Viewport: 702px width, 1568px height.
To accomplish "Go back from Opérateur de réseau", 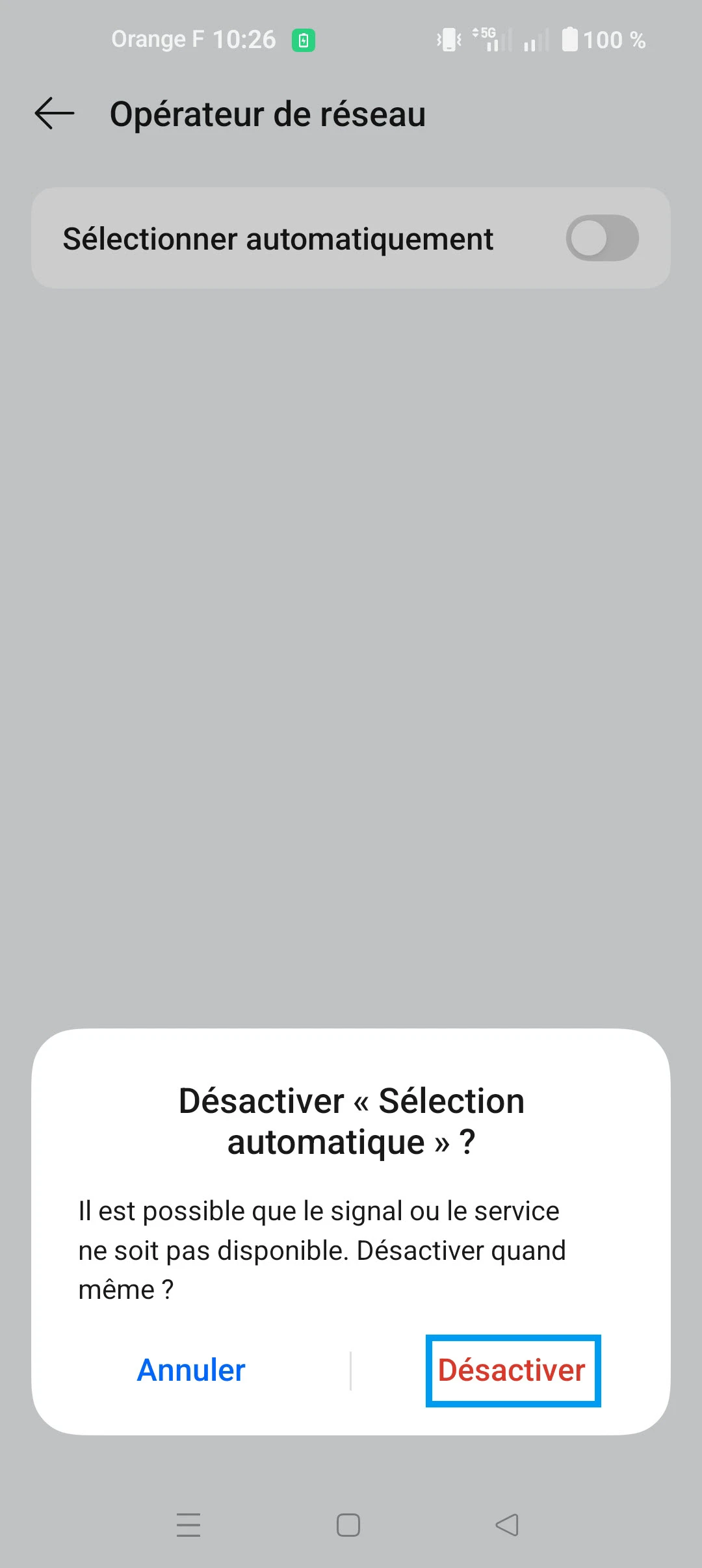I will coord(55,114).
